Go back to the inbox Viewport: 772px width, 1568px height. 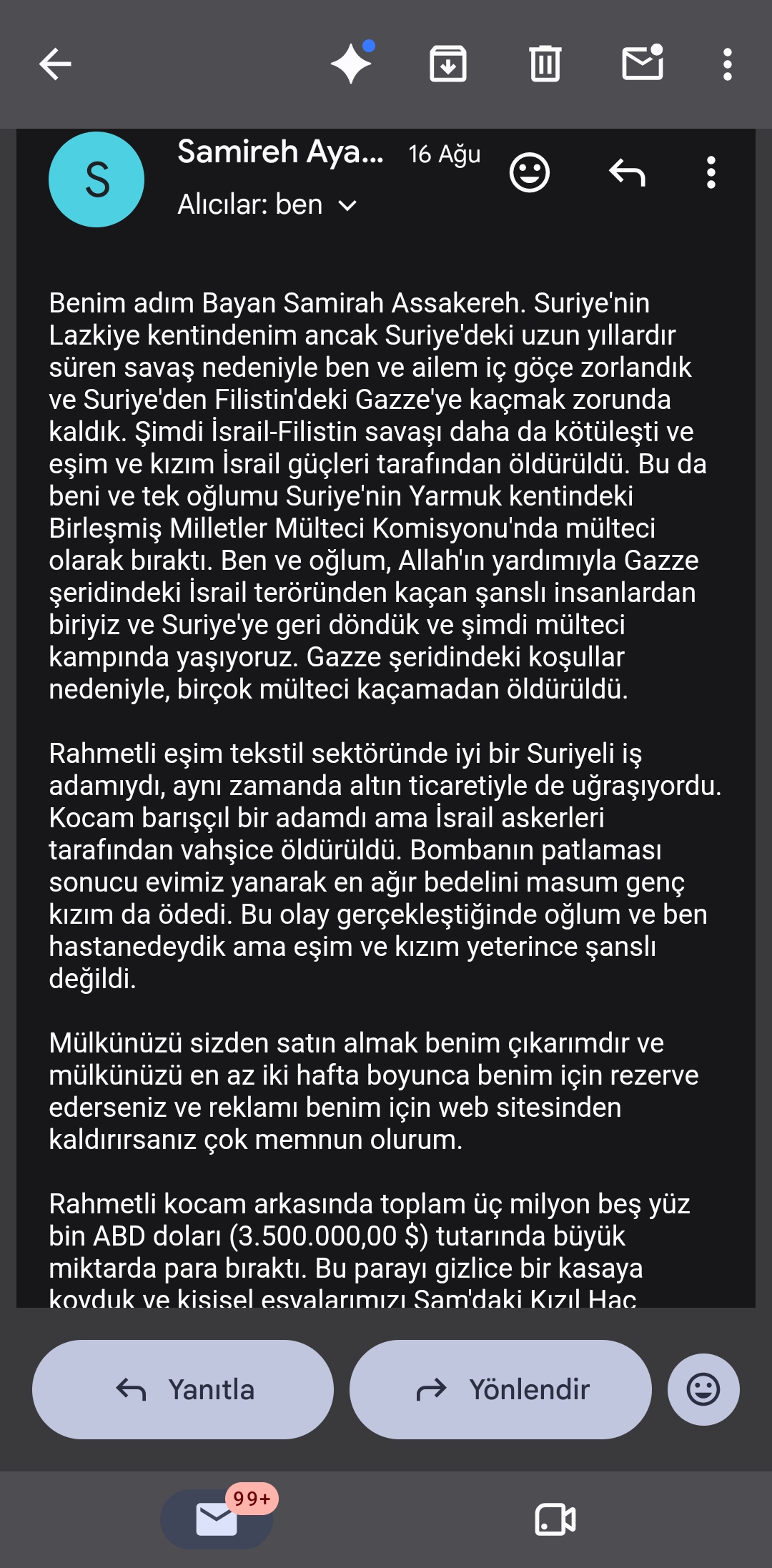(x=55, y=64)
